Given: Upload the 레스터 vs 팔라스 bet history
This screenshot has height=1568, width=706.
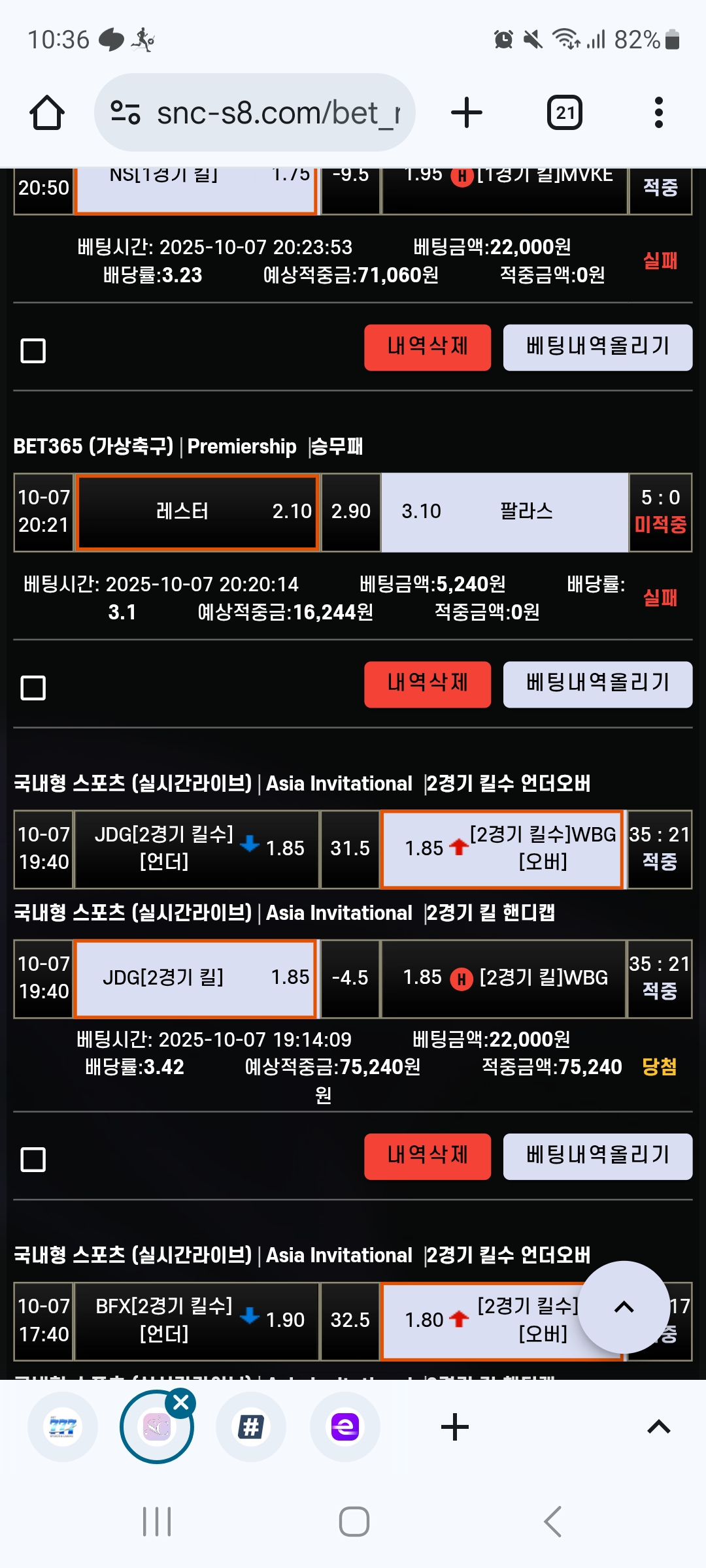Looking at the screenshot, I should coord(597,684).
